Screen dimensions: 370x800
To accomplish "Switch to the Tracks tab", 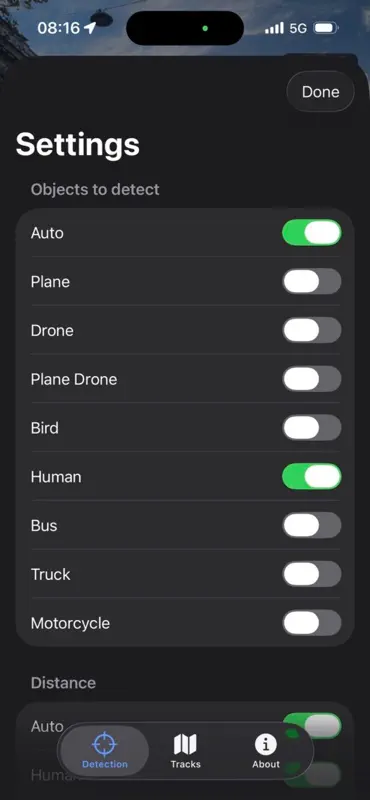I will (x=185, y=751).
